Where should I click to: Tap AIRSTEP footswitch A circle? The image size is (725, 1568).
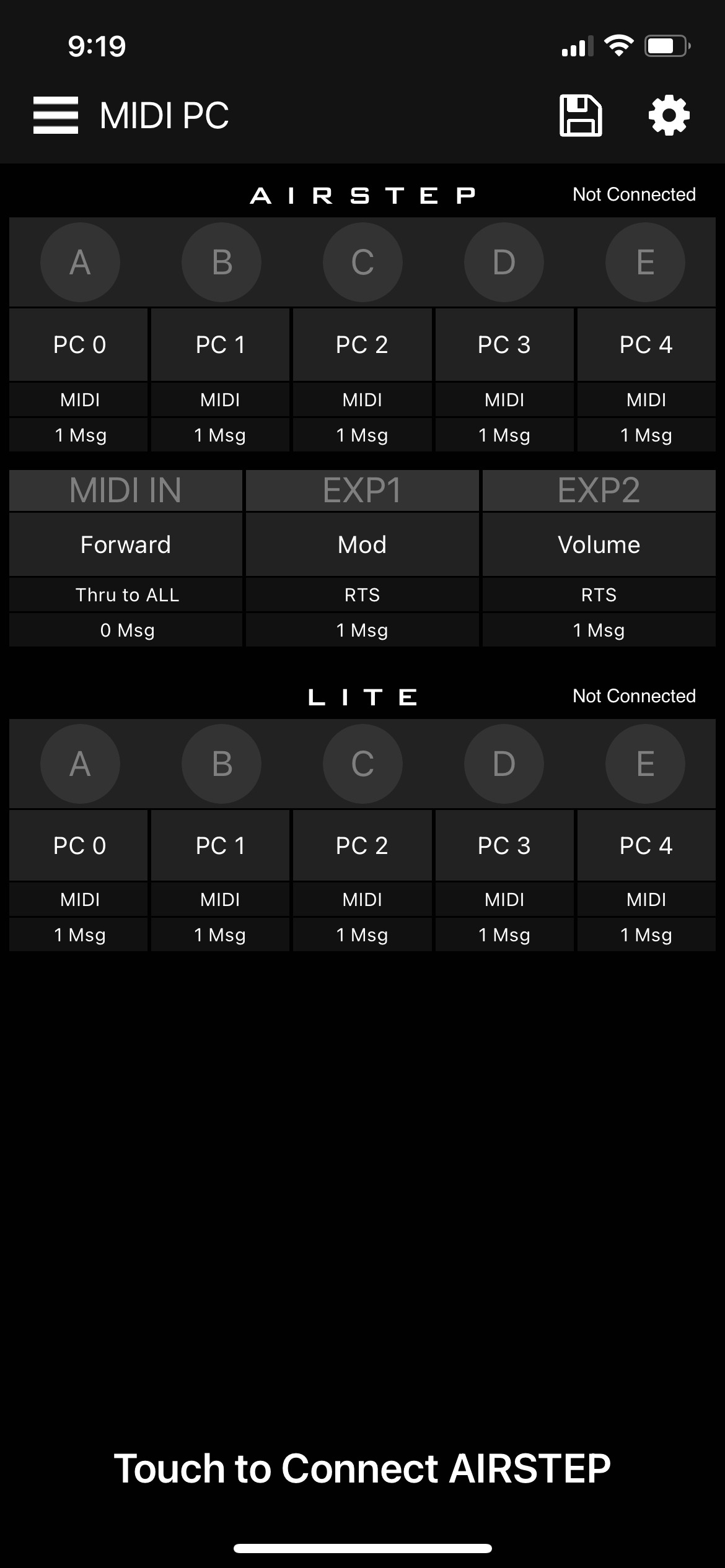pyautogui.click(x=80, y=262)
